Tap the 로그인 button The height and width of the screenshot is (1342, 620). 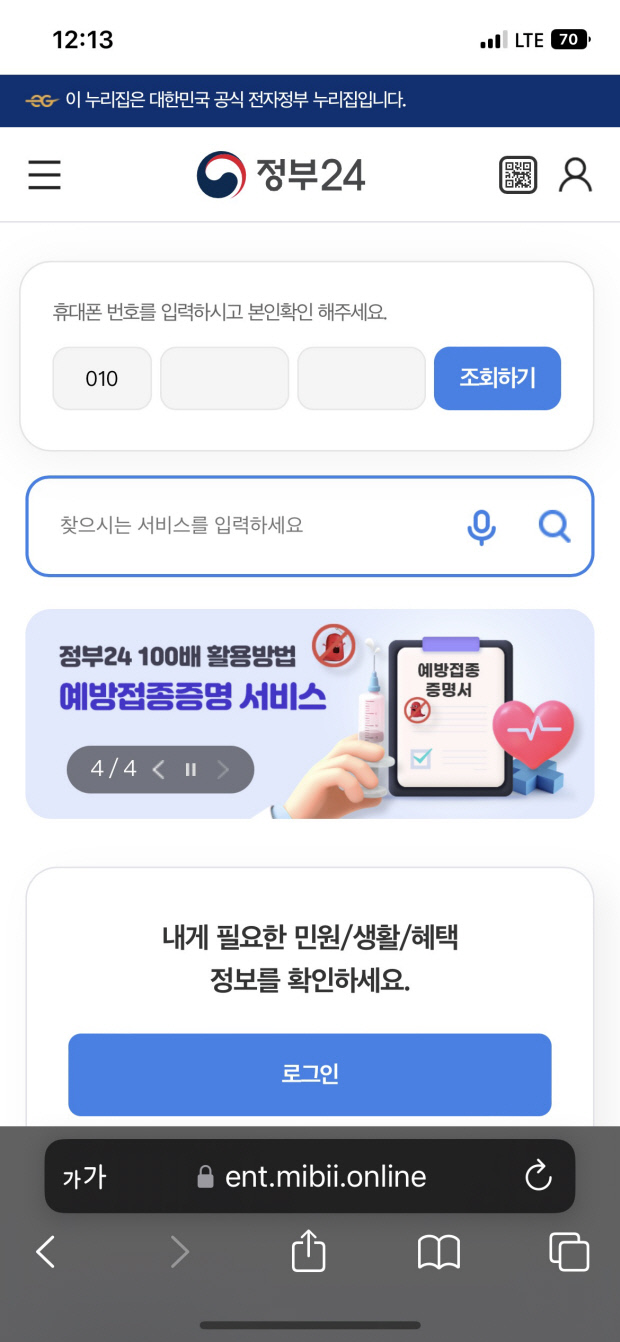310,1074
